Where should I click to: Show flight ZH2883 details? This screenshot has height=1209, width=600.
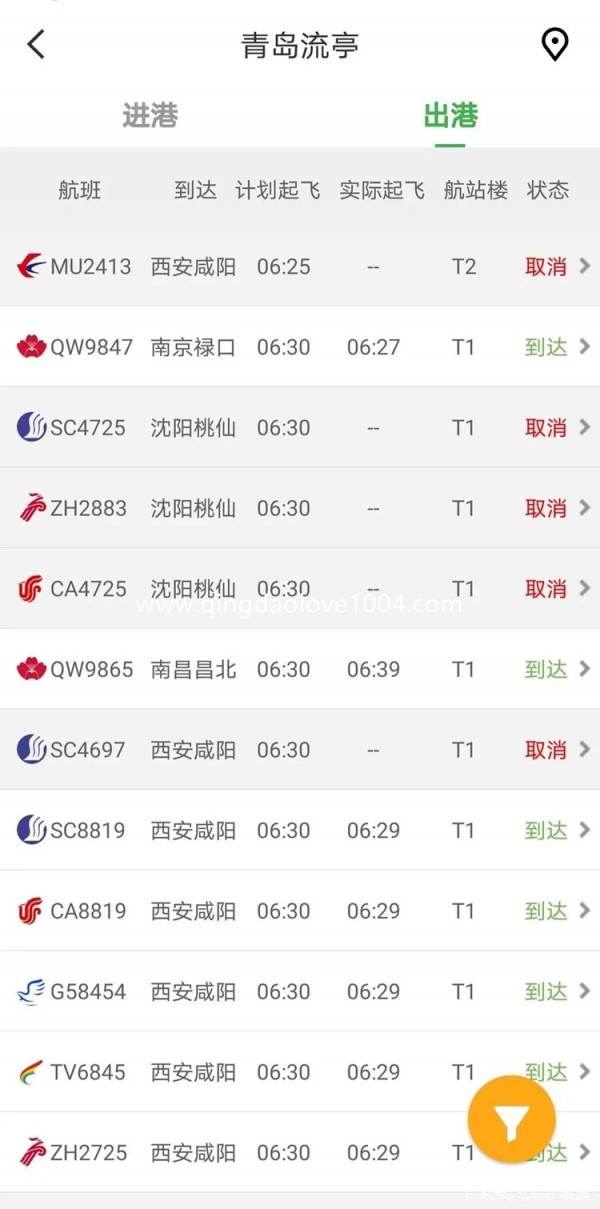coord(300,508)
